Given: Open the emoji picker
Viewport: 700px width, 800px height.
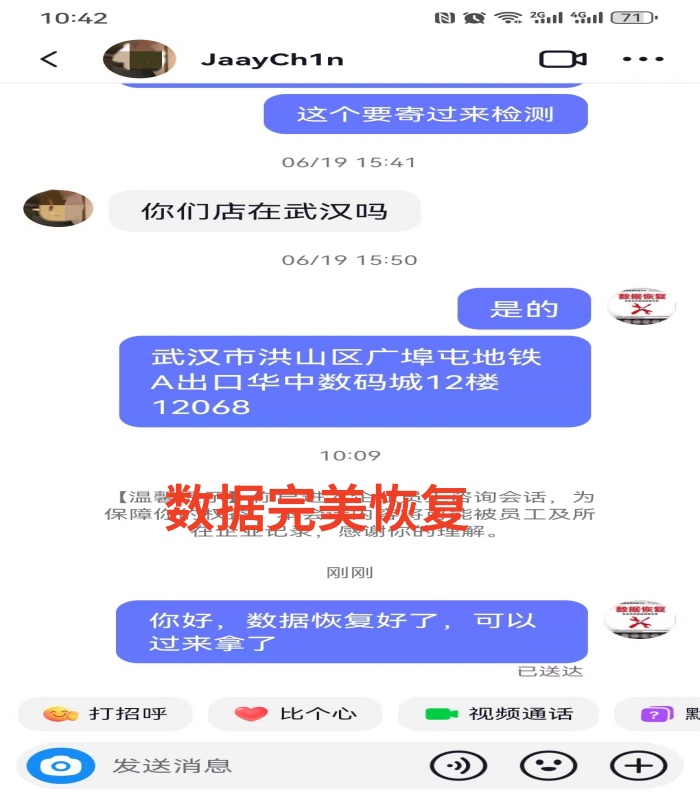Looking at the screenshot, I should tap(548, 767).
